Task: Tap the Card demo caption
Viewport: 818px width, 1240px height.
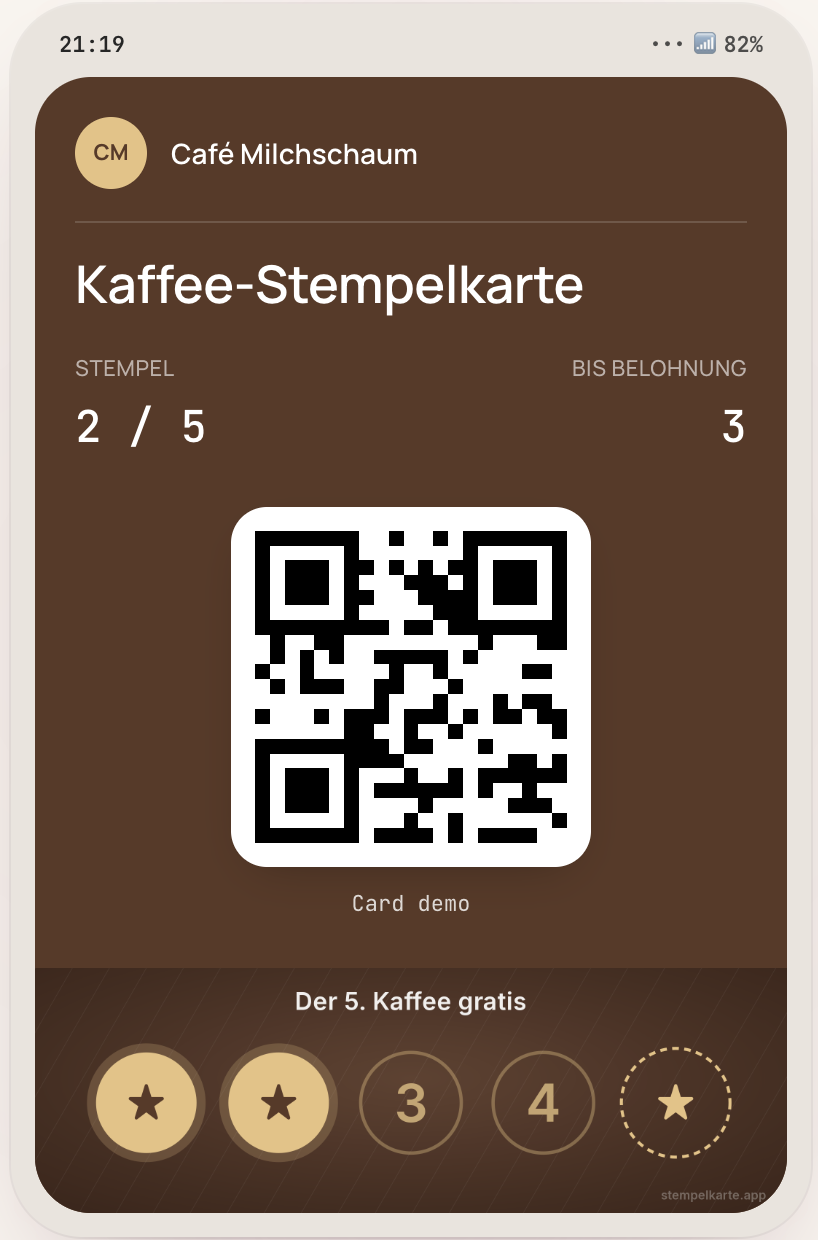Action: coord(410,903)
